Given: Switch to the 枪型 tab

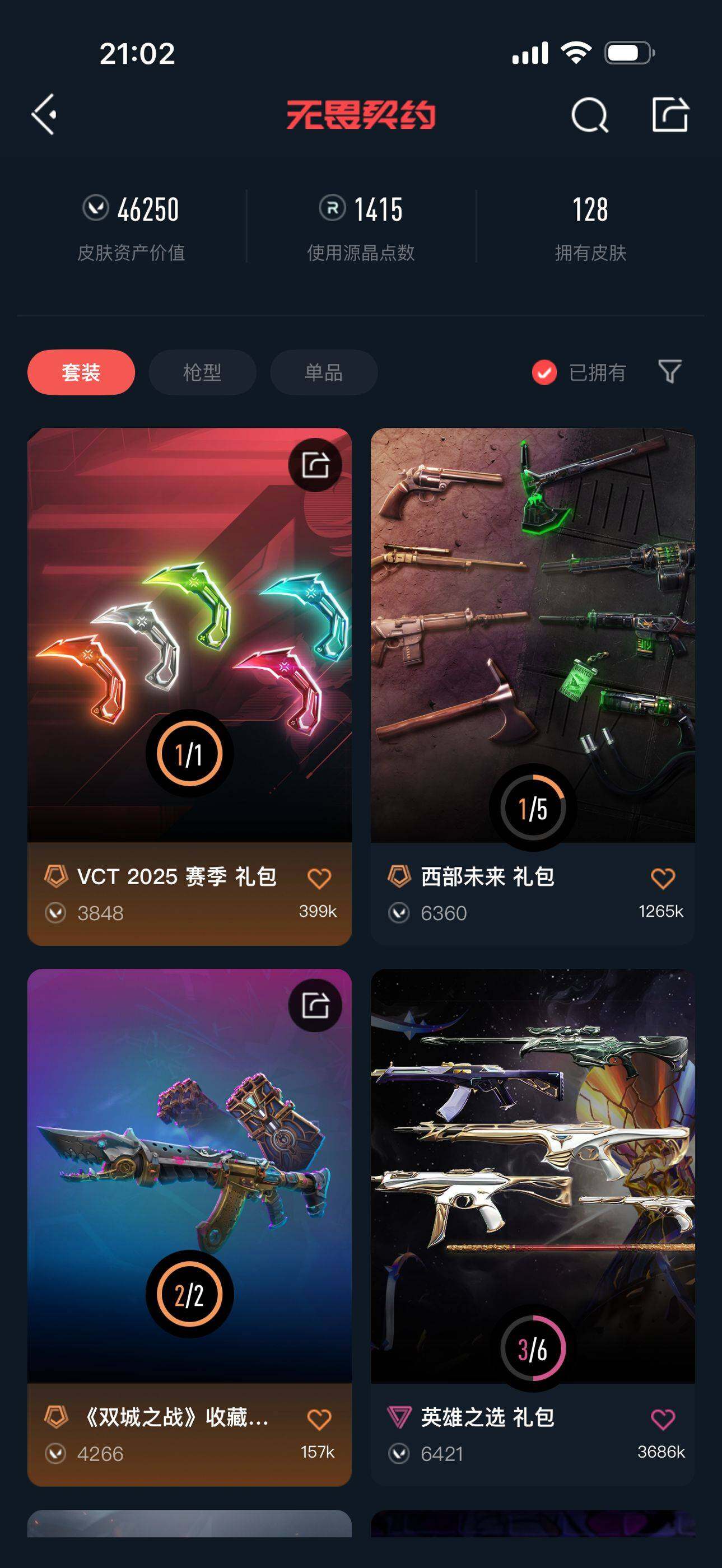Looking at the screenshot, I should point(202,372).
